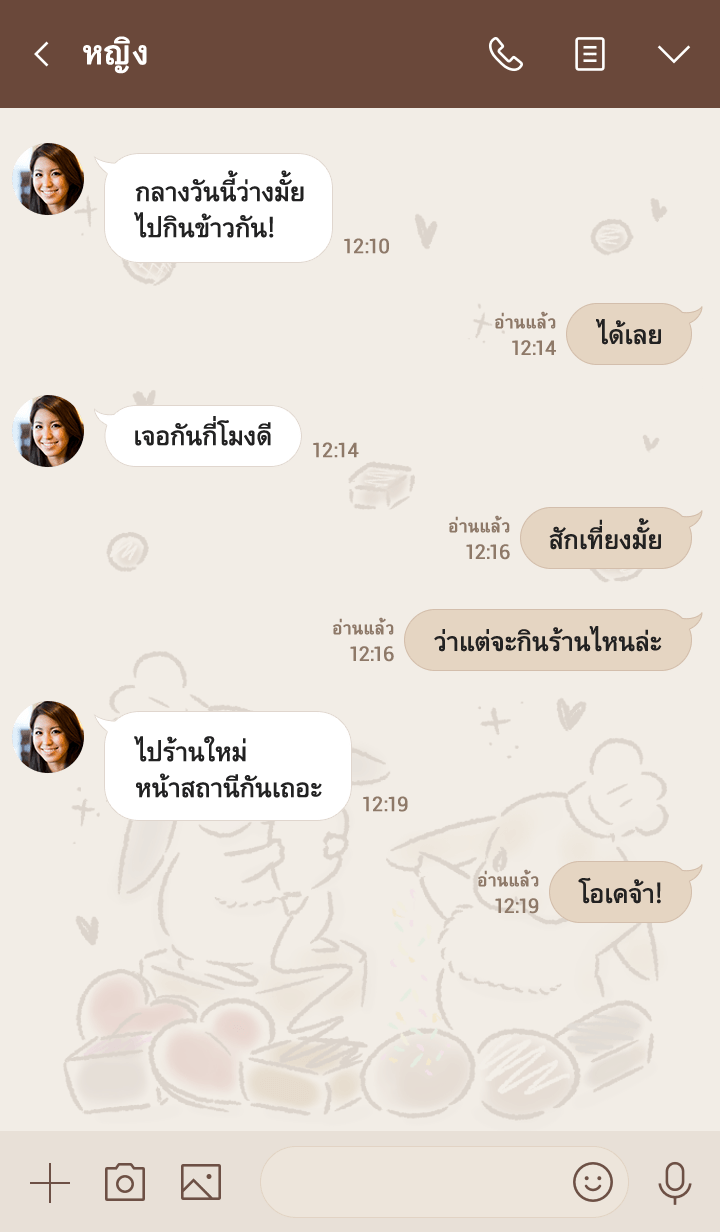This screenshot has width=720, height=1232.
Task: Open profile photo beside message เจอกันกี่โมงดี
Action: click(49, 431)
